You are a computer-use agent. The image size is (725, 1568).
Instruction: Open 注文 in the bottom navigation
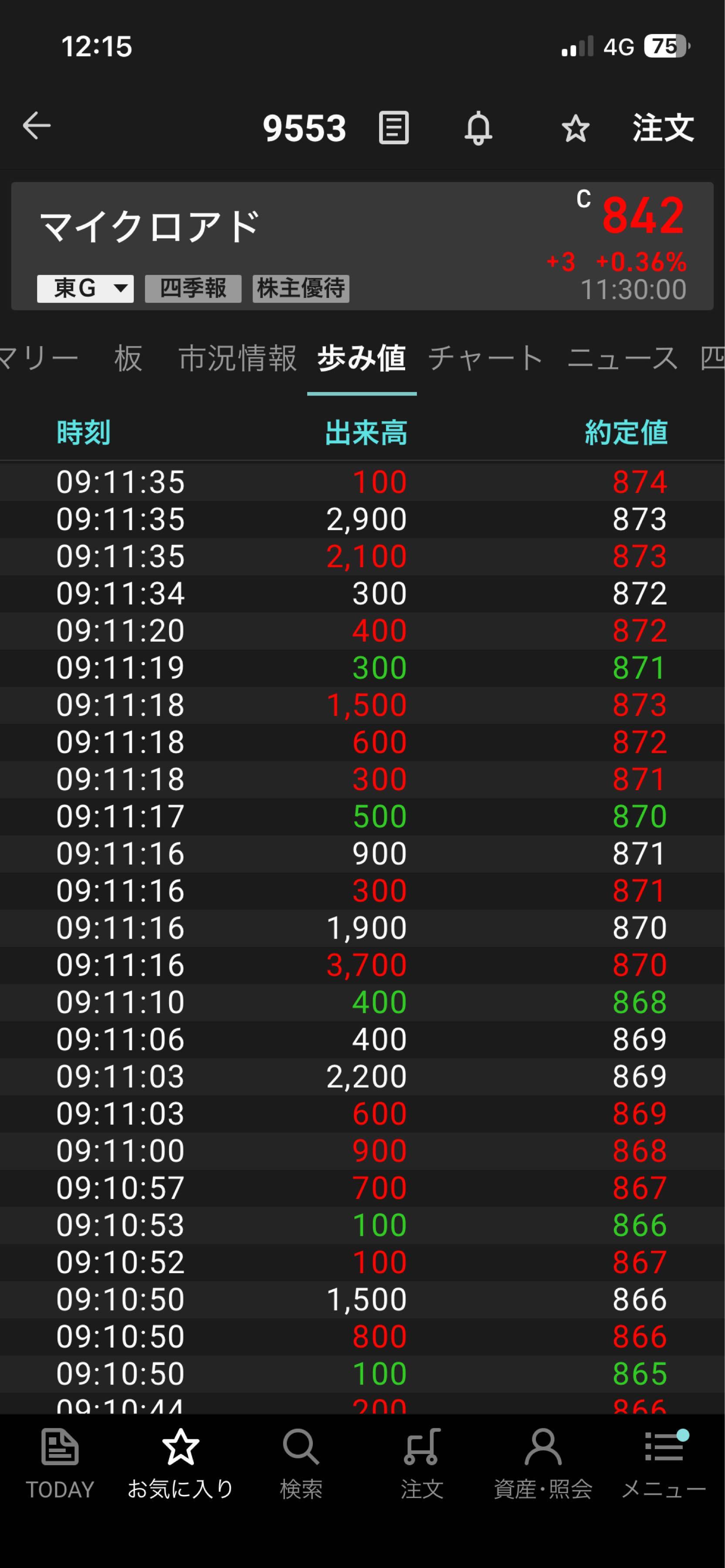422,1464
